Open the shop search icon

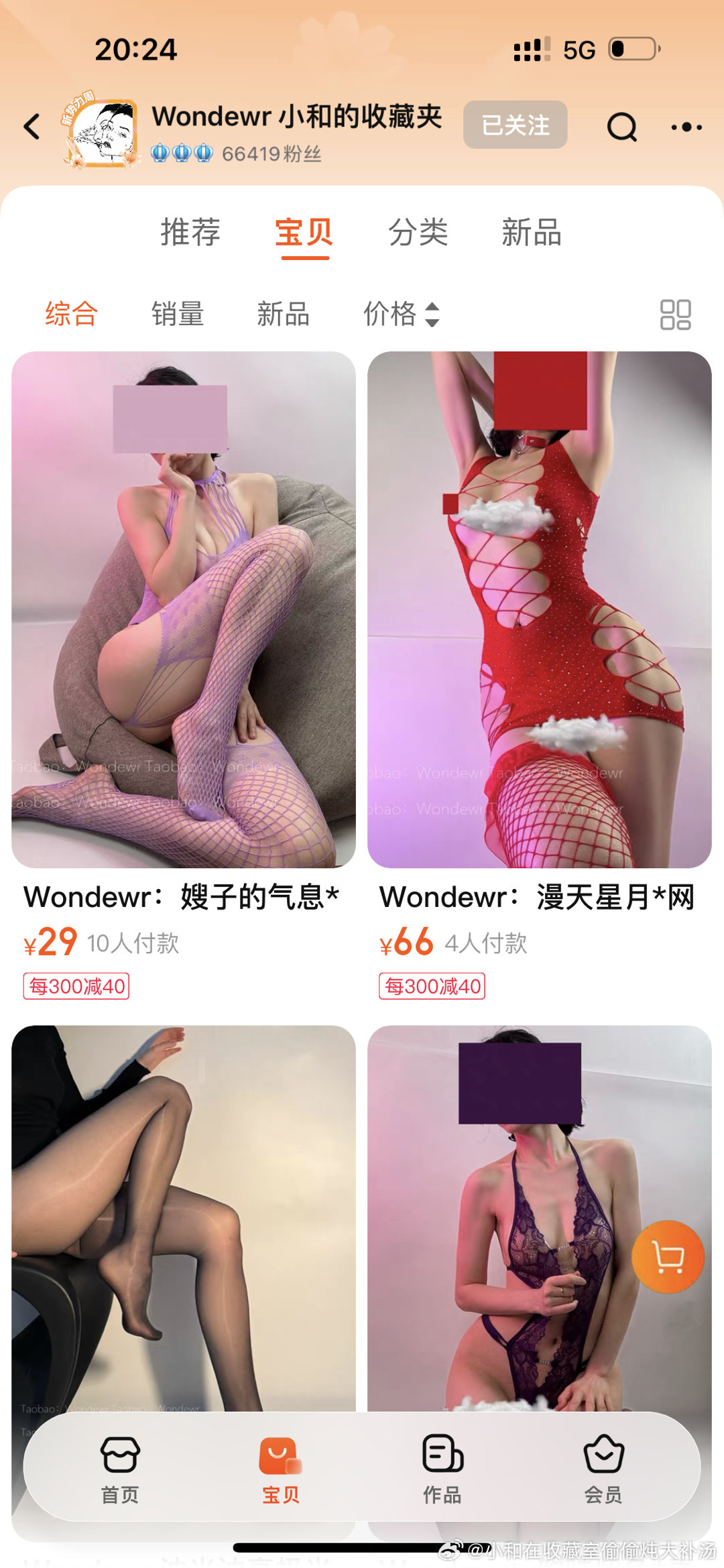point(621,126)
